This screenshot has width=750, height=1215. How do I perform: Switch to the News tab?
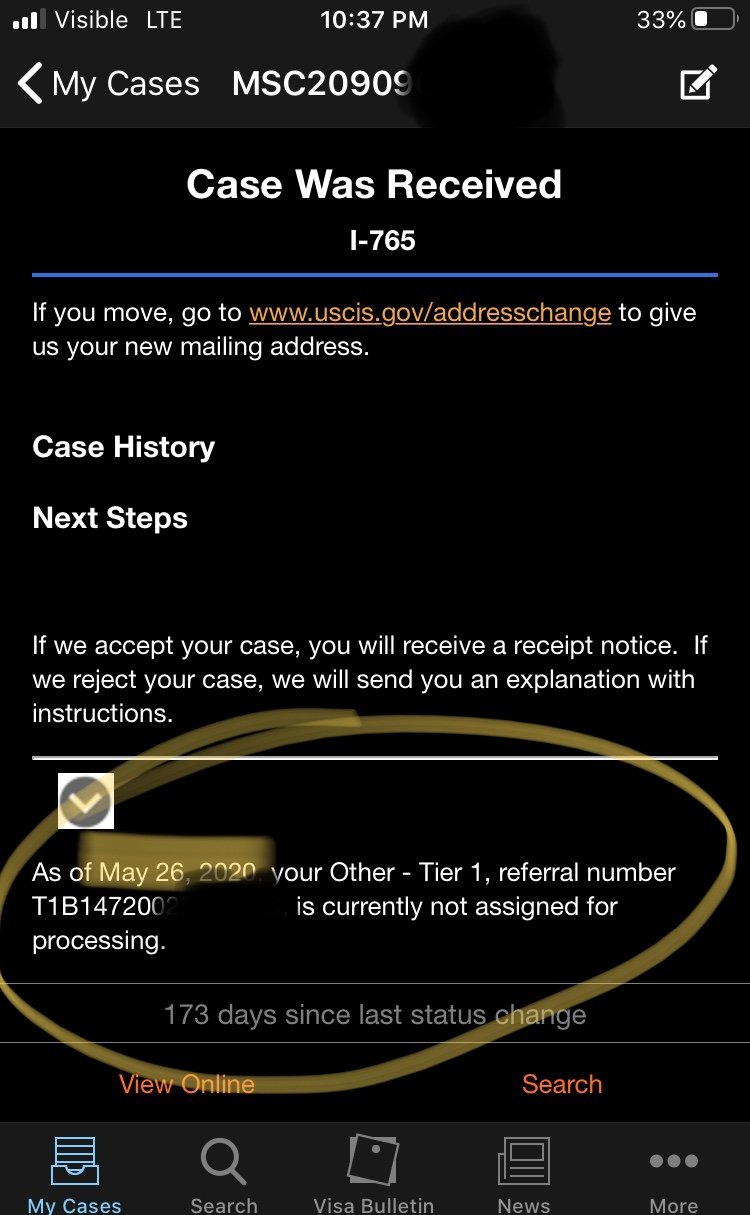(524, 1175)
